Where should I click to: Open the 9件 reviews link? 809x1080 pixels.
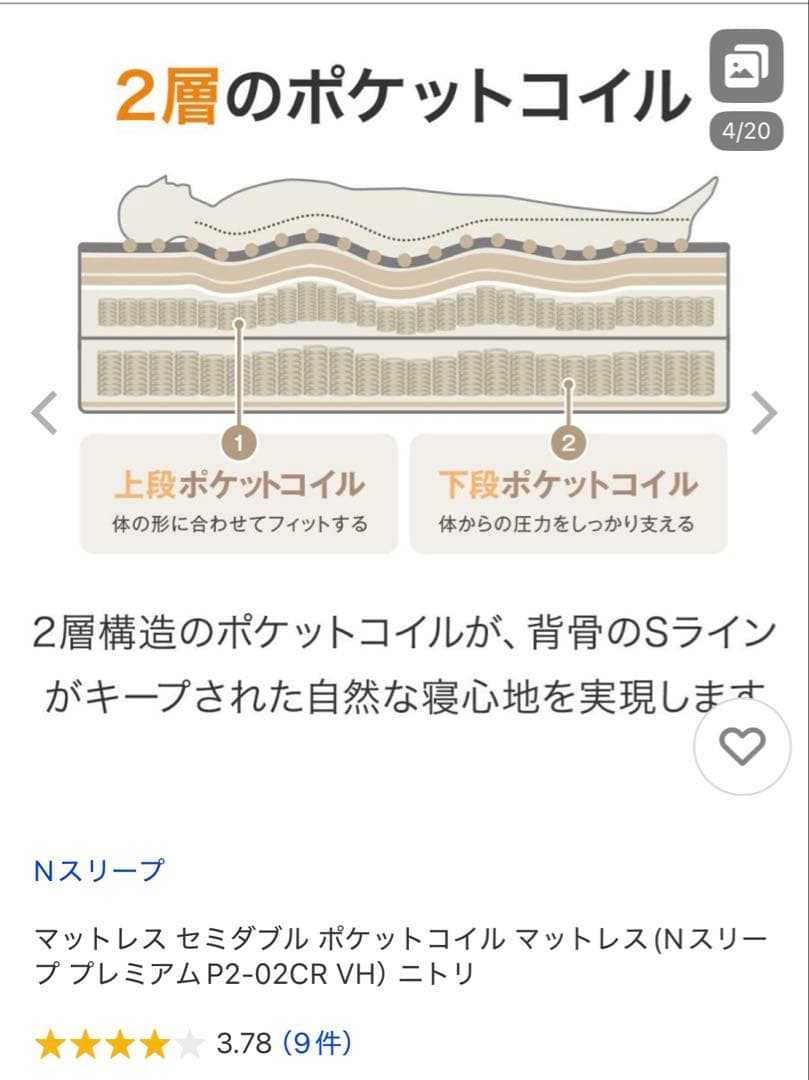pyautogui.click(x=317, y=1043)
